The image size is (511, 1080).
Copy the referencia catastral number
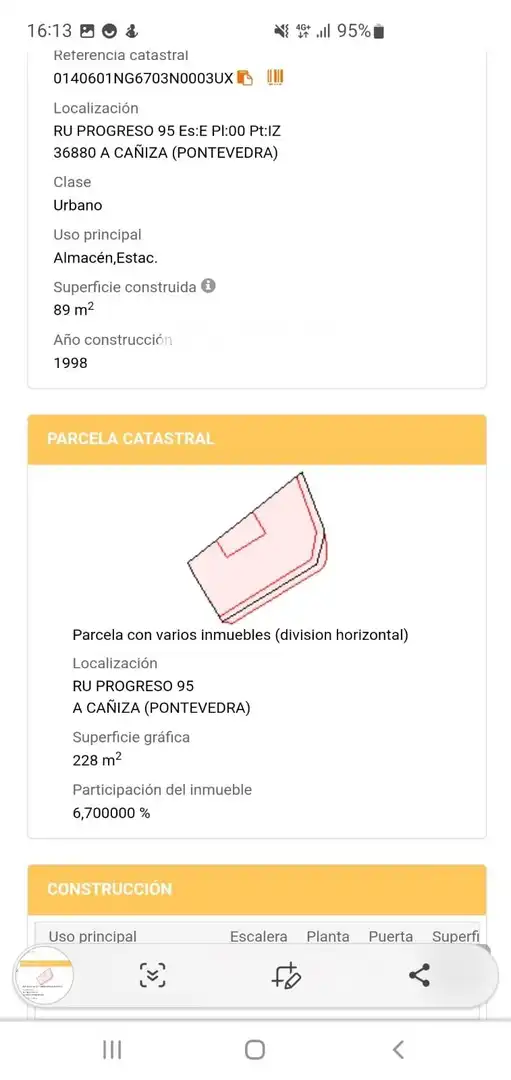244,78
